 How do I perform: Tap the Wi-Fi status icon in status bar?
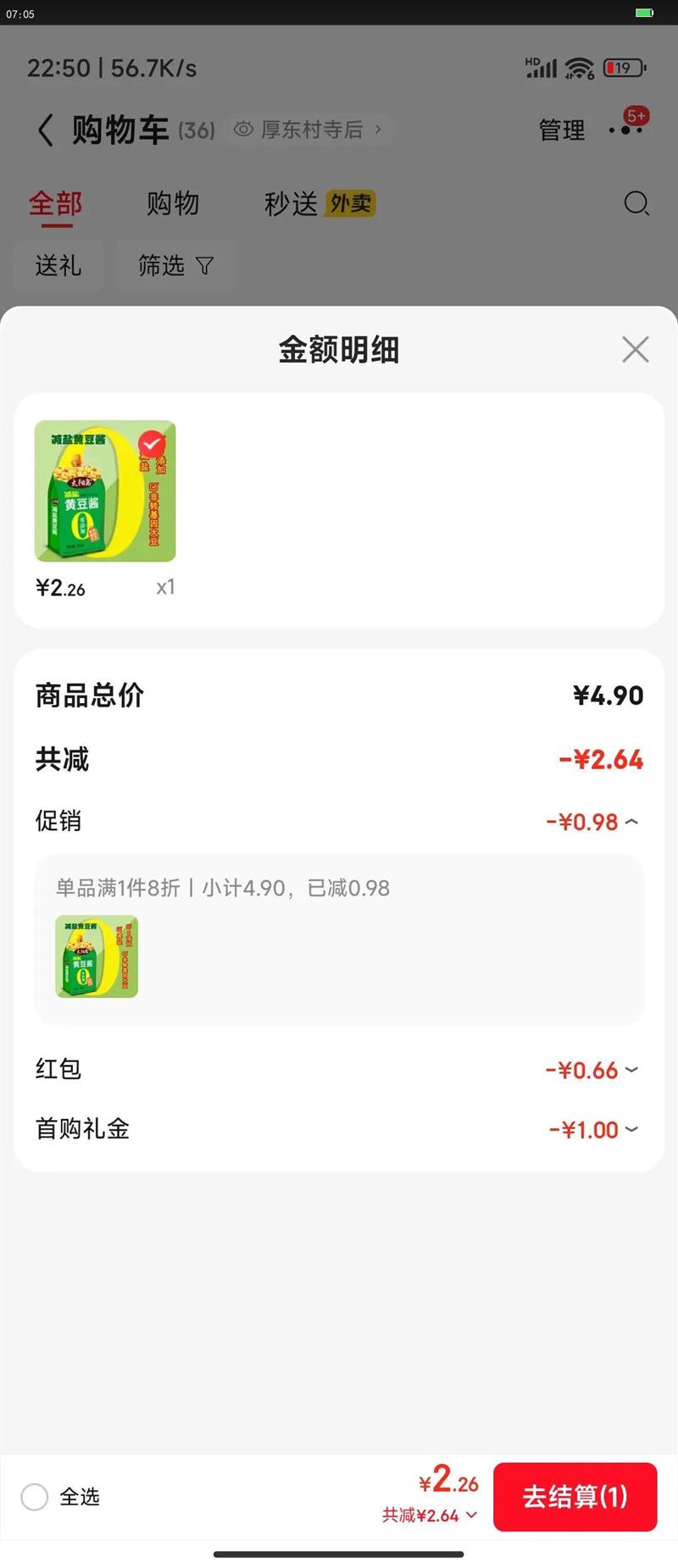pyautogui.click(x=579, y=67)
